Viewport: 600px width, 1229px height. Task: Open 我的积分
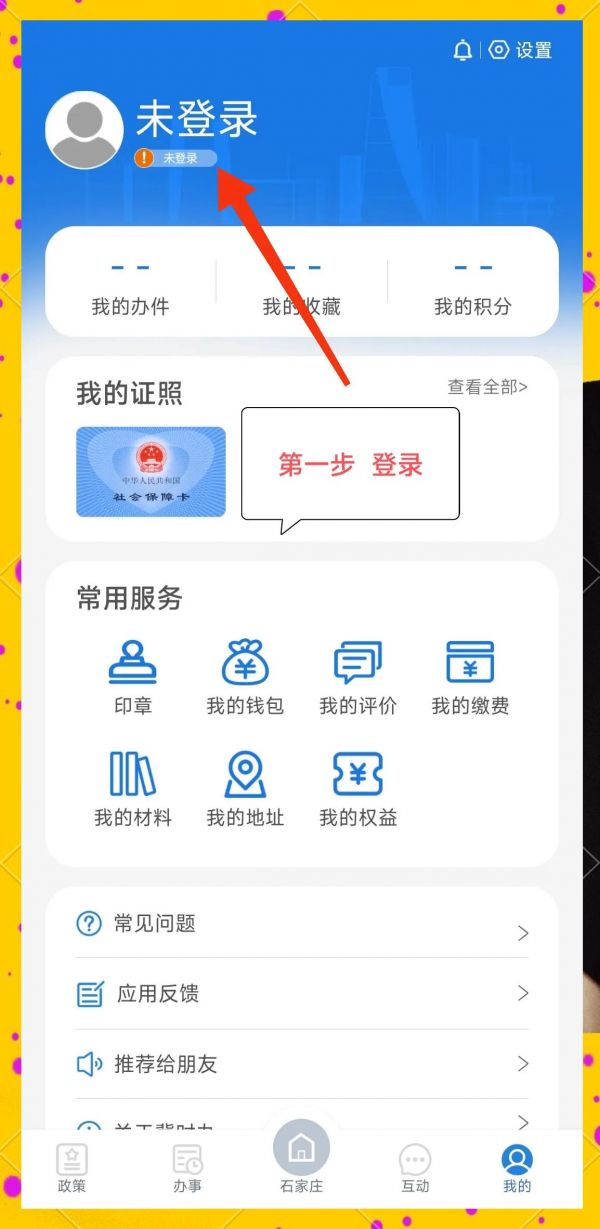(x=472, y=285)
